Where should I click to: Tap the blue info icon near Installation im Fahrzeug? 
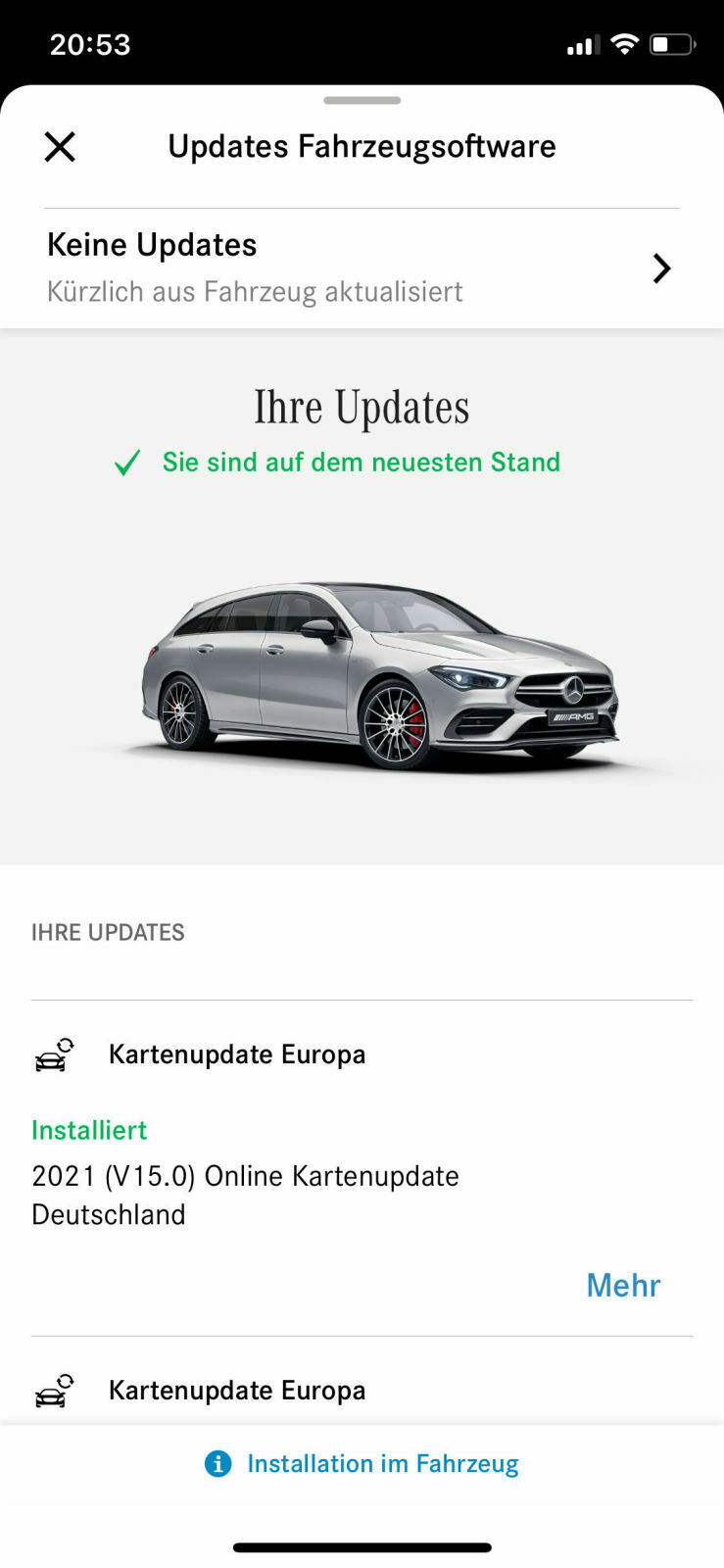217,1464
